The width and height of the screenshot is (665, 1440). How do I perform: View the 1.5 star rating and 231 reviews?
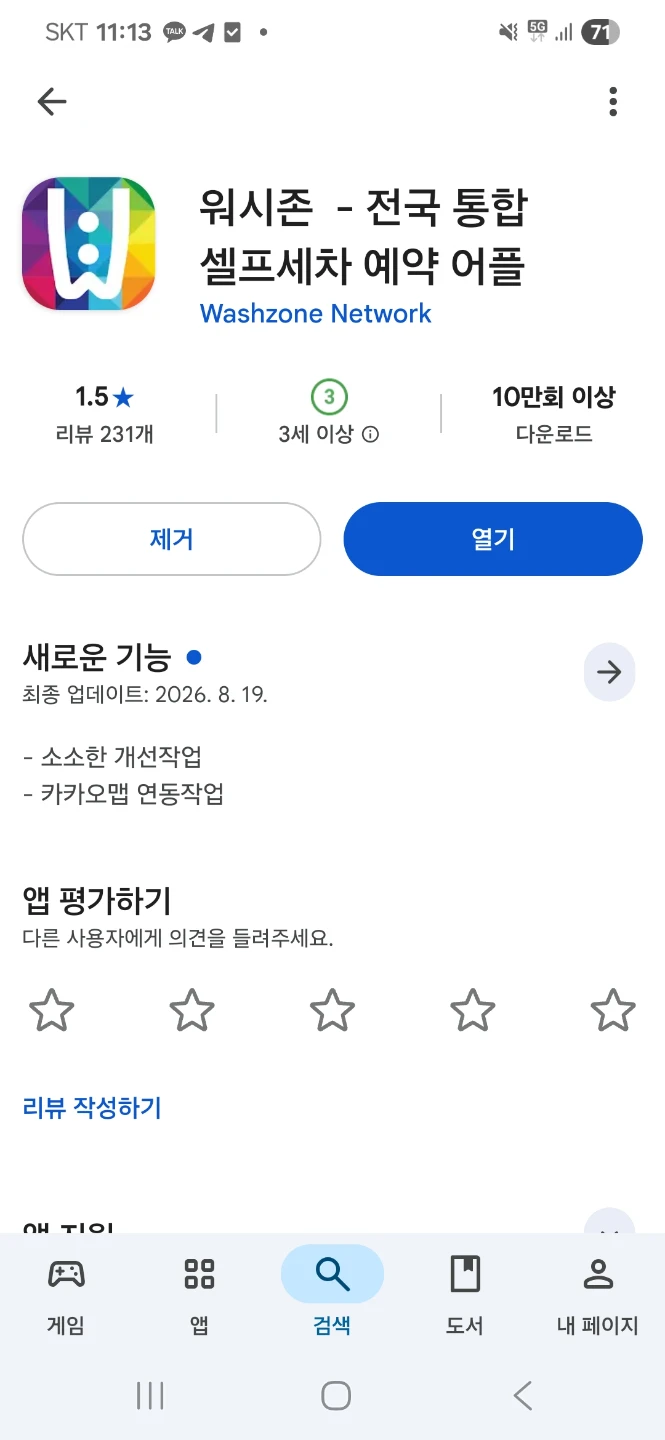[105, 413]
